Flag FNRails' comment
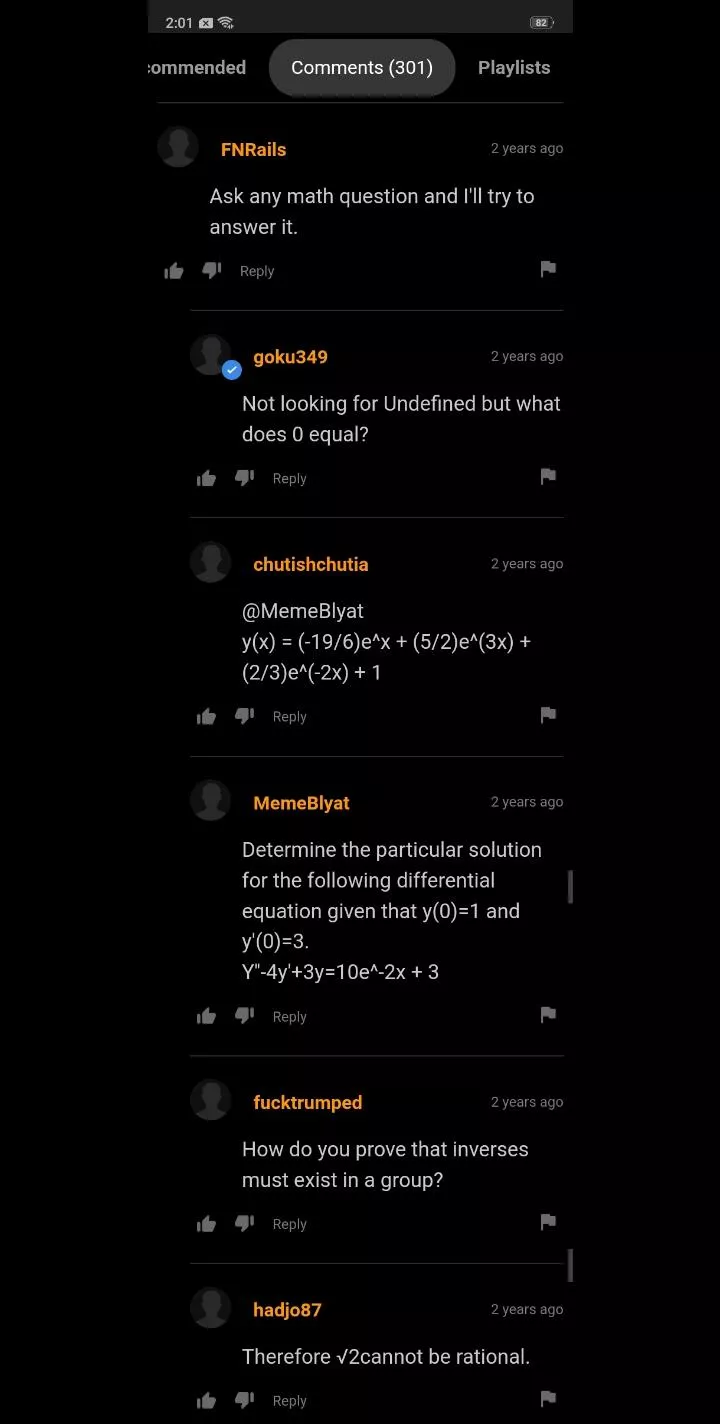Screen dimensions: 720x1424 click(x=548, y=269)
